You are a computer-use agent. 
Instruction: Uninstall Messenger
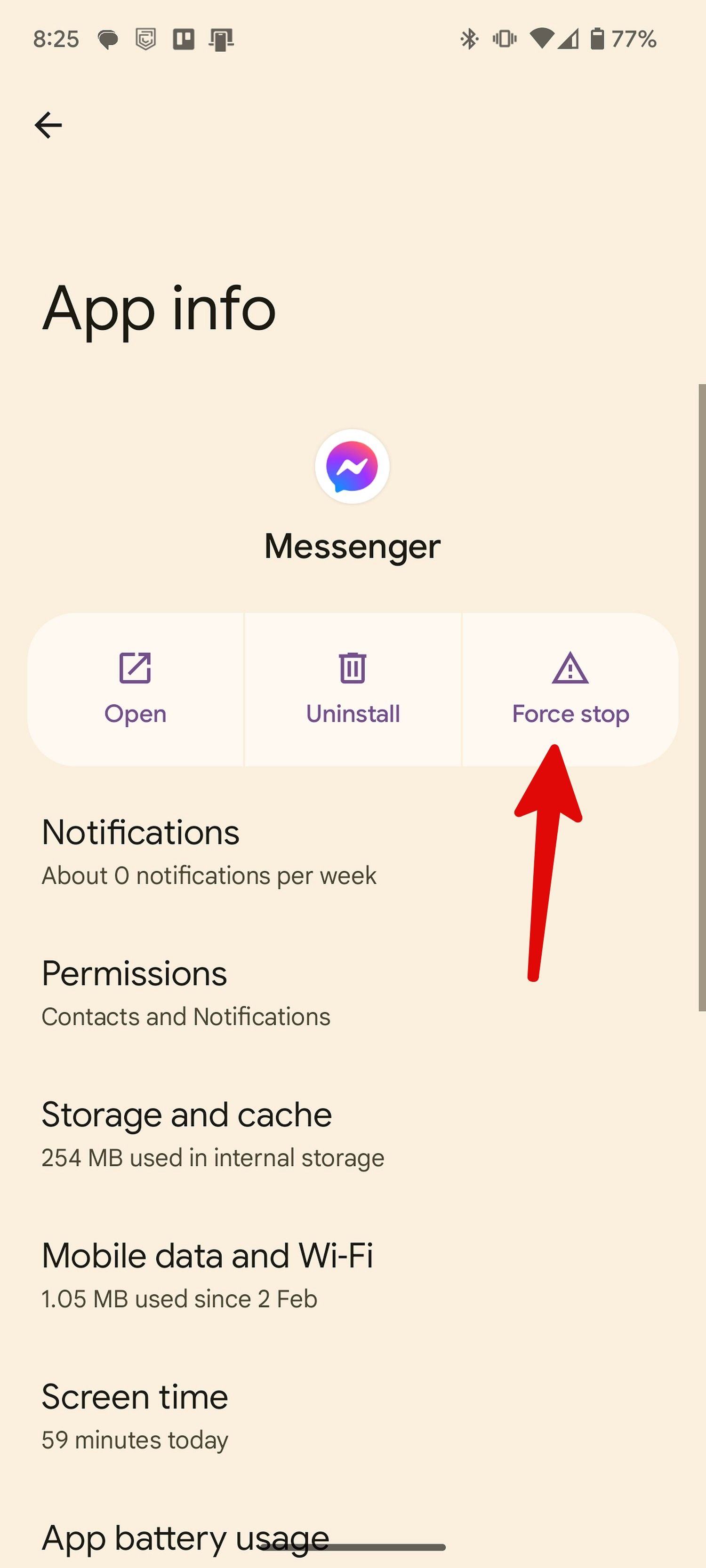[353, 689]
